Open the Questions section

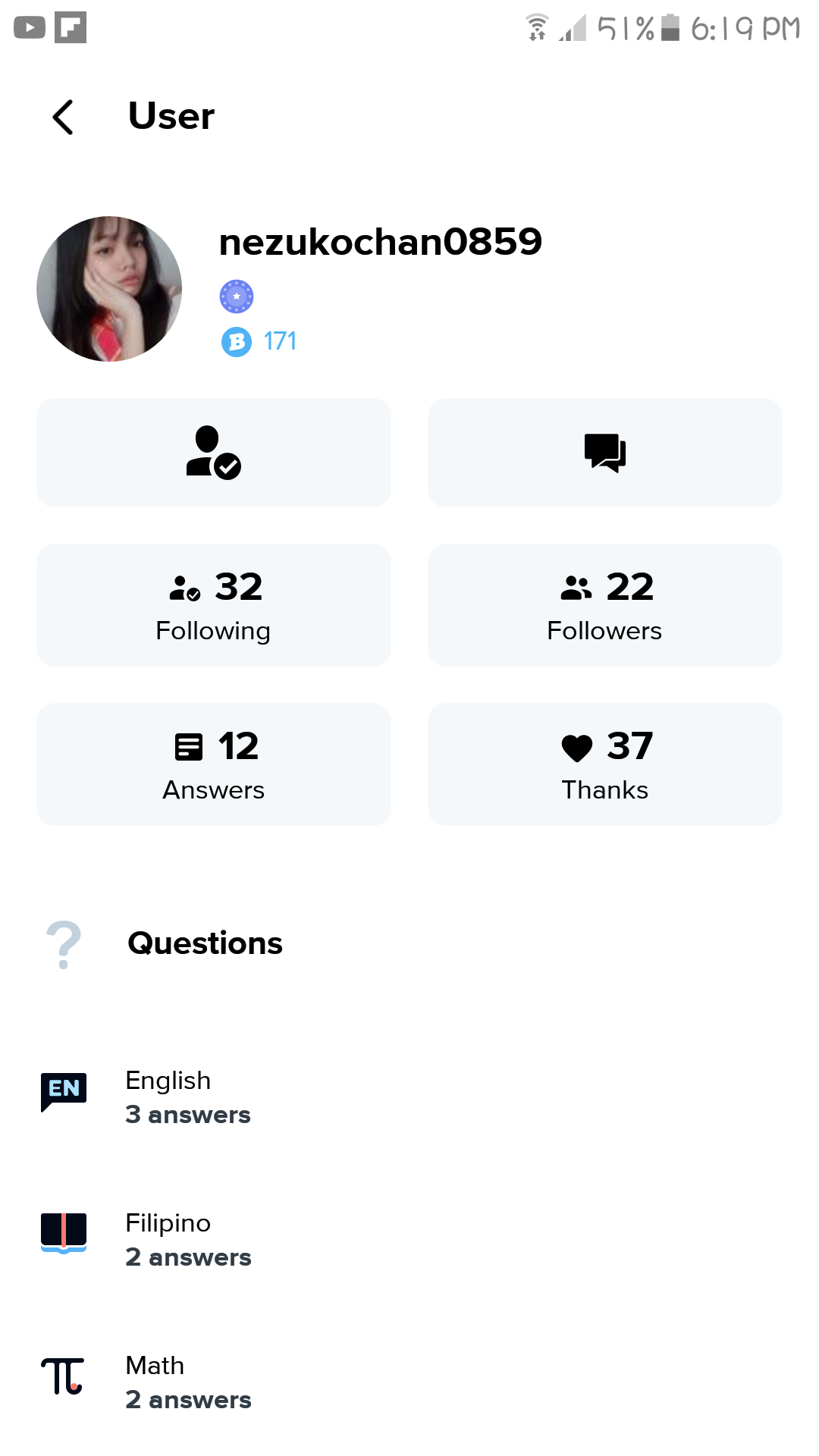(205, 943)
